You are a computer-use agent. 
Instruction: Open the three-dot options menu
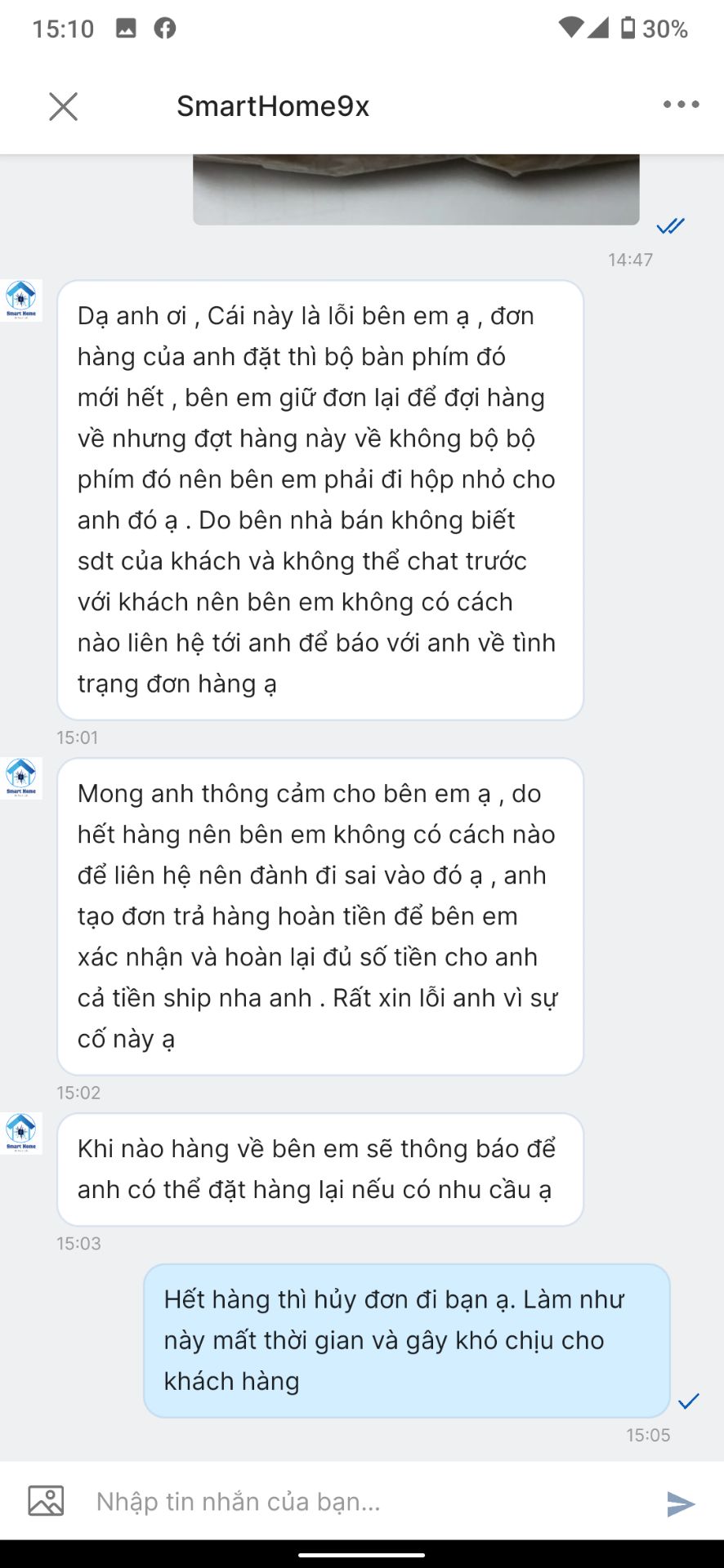coord(681,105)
